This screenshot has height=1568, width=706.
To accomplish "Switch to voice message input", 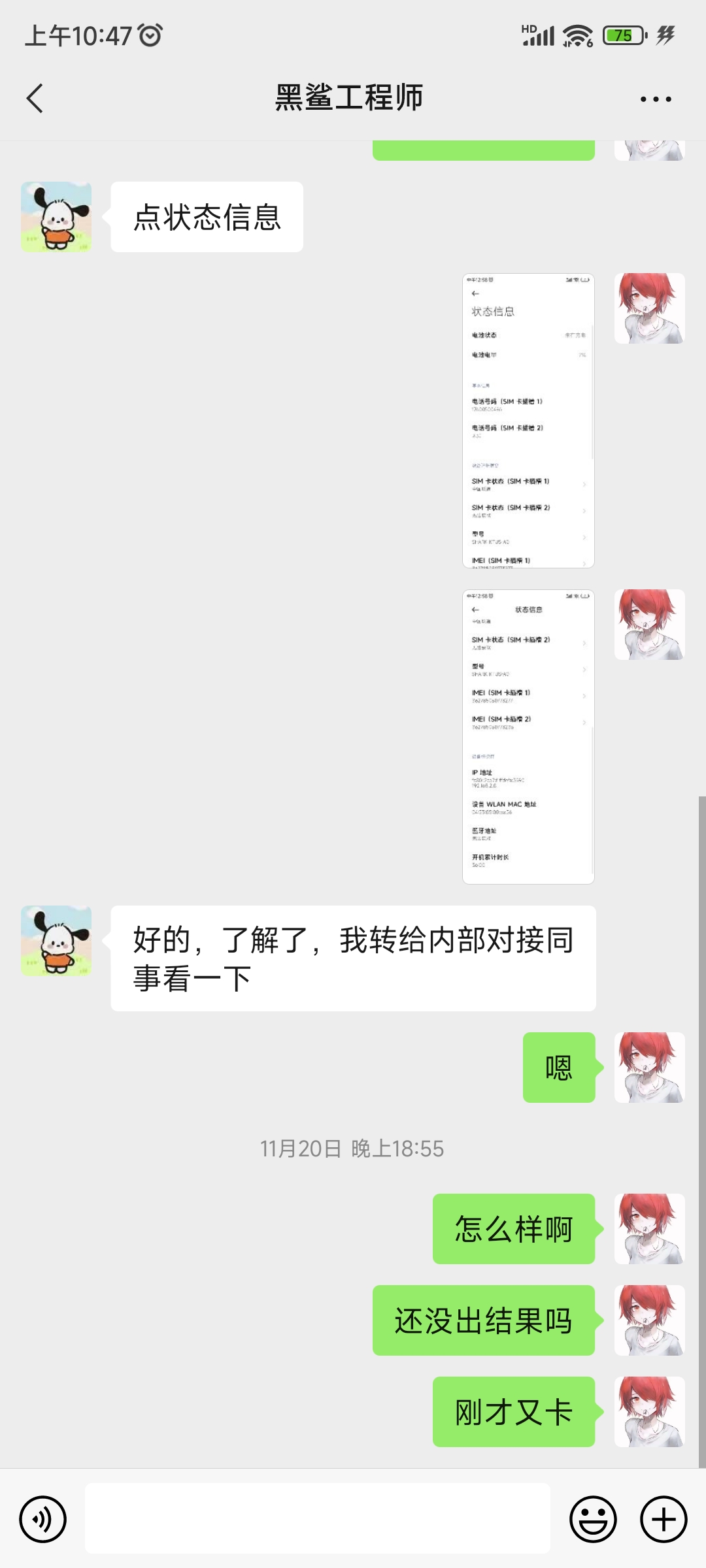I will tap(43, 1519).
